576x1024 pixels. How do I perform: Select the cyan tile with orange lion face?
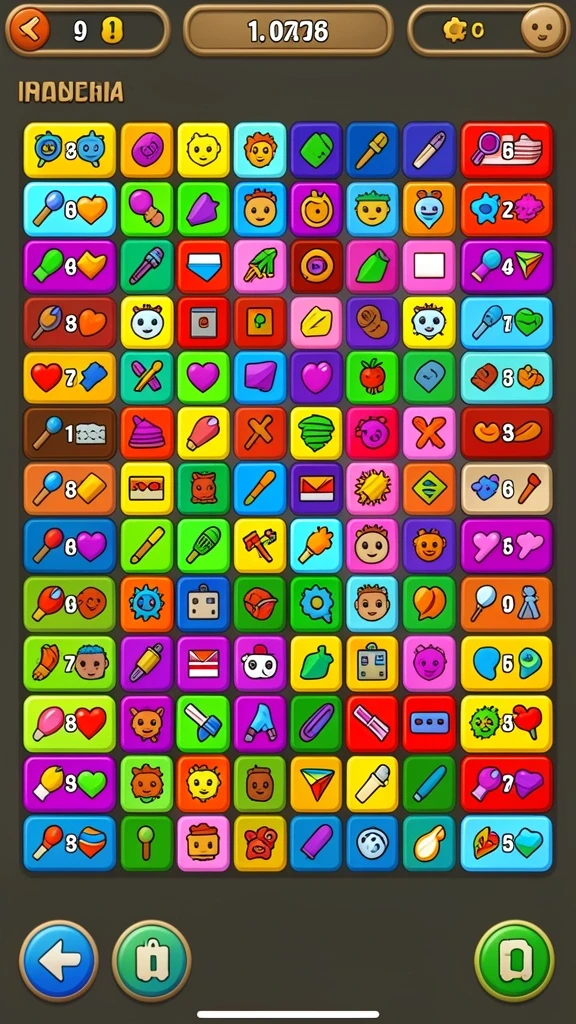pos(260,150)
